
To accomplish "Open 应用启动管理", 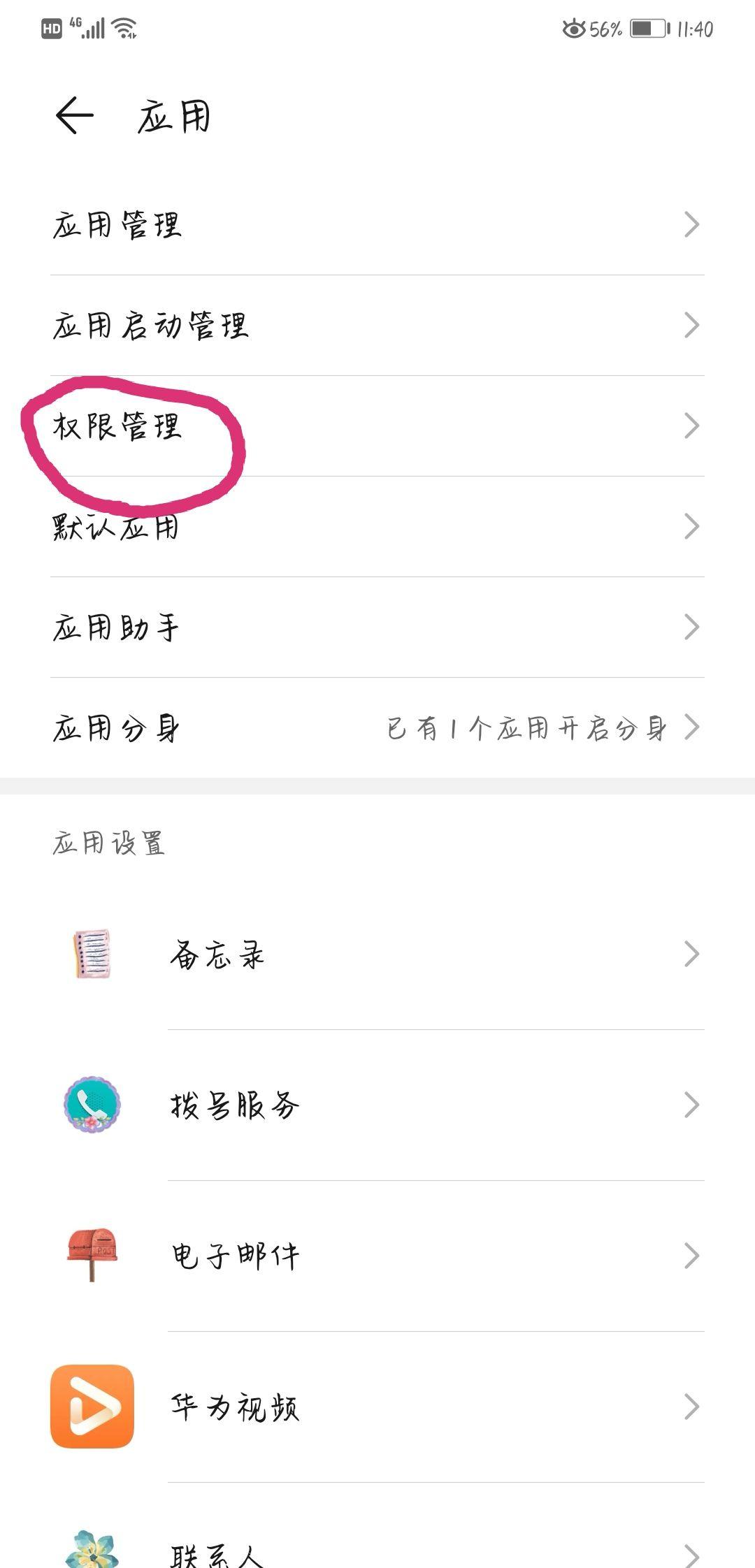I will click(x=377, y=326).
